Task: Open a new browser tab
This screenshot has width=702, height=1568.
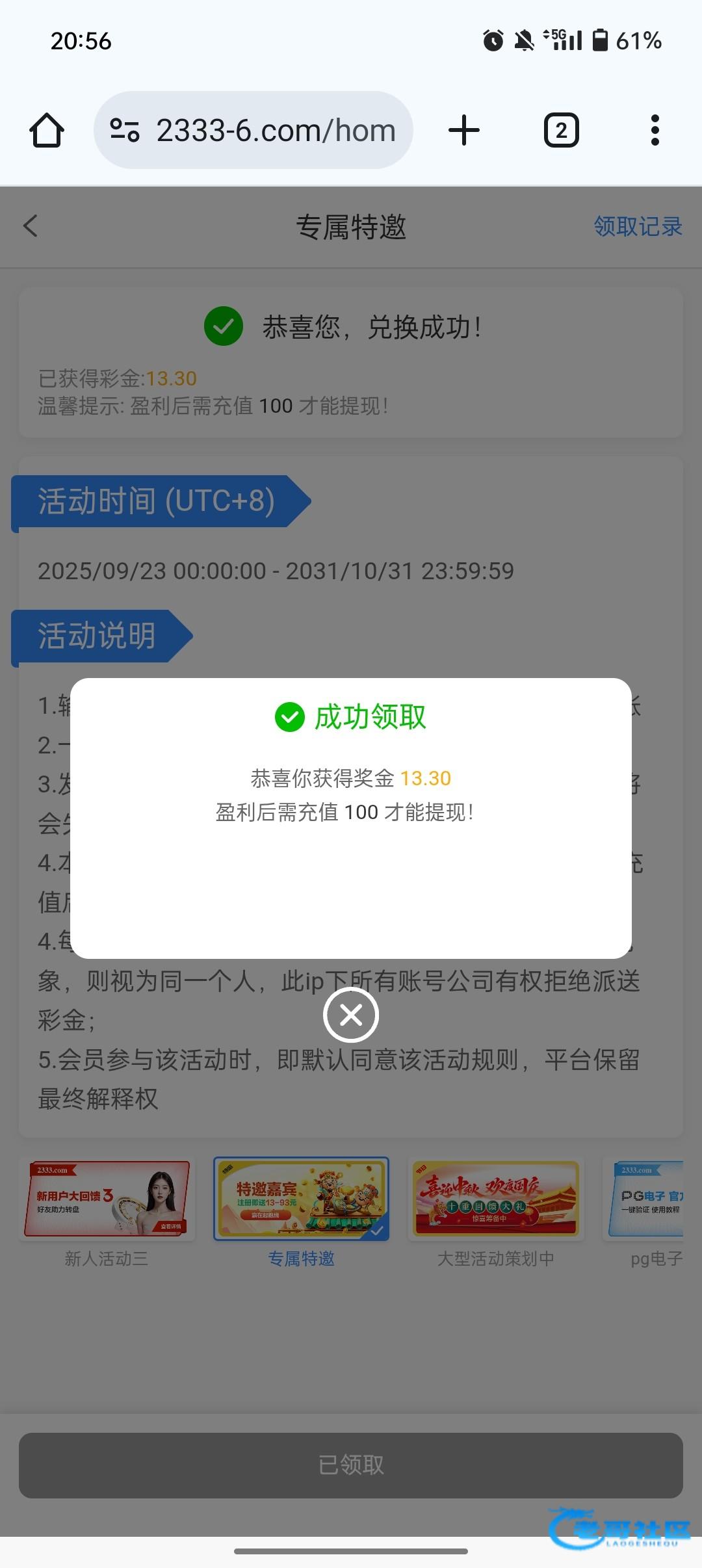Action: 464,130
